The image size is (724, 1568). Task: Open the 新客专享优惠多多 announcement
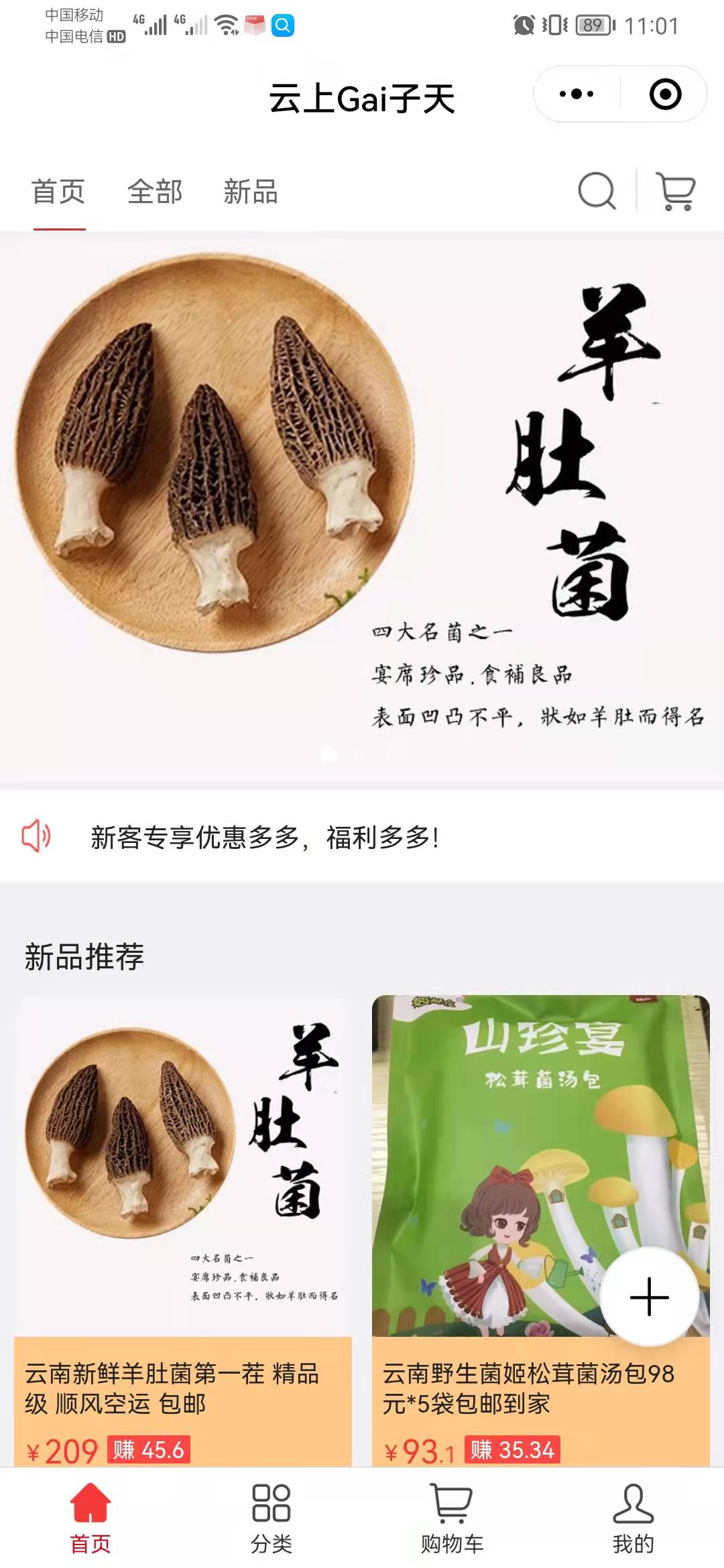[x=265, y=837]
